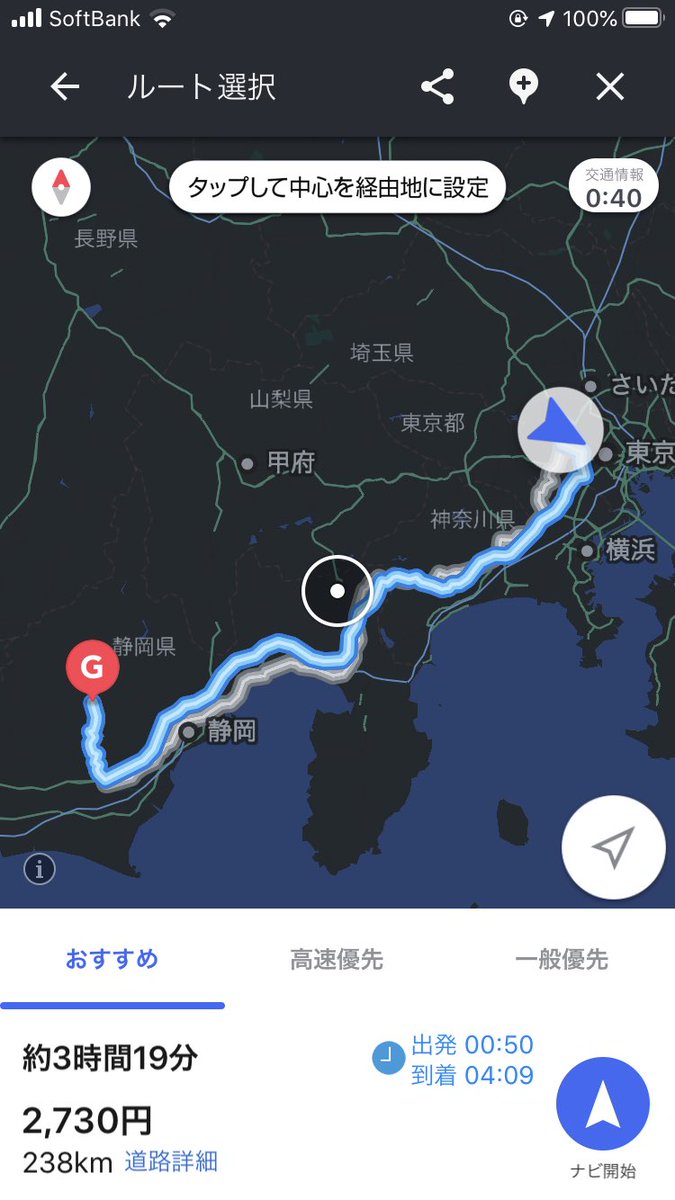Select the おすすめ route tab
Screen dimensions: 675x1200
(112, 960)
